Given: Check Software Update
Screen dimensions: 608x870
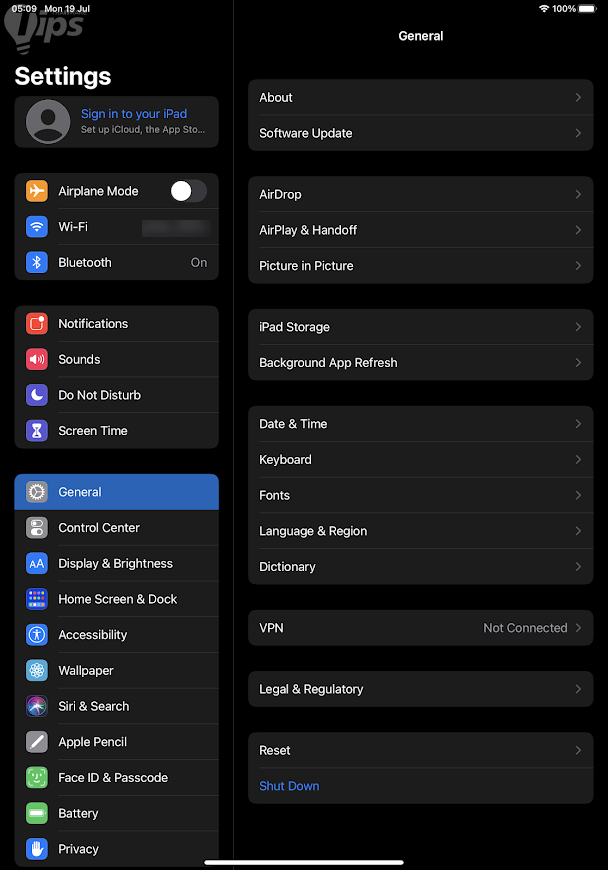Looking at the screenshot, I should tap(420, 133).
